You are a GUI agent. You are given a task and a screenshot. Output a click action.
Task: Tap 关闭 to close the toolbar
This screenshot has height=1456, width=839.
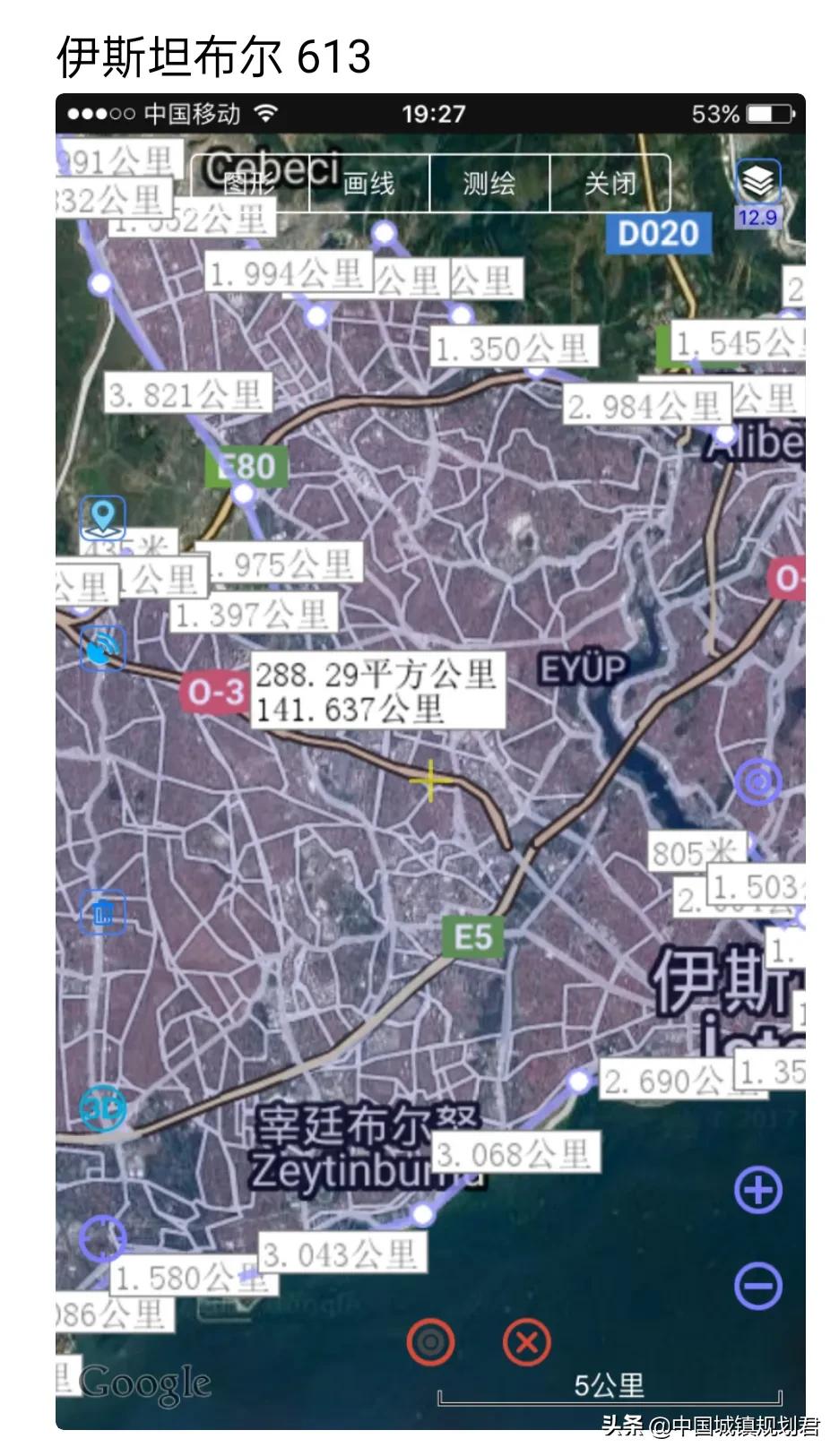pos(610,184)
